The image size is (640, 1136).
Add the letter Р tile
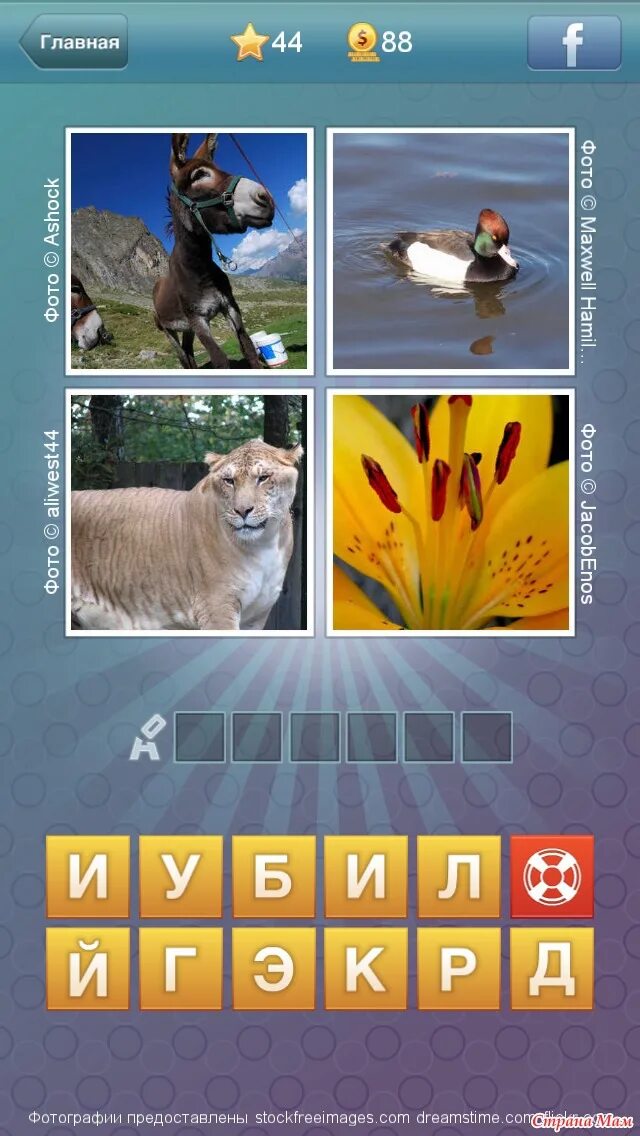pos(459,968)
